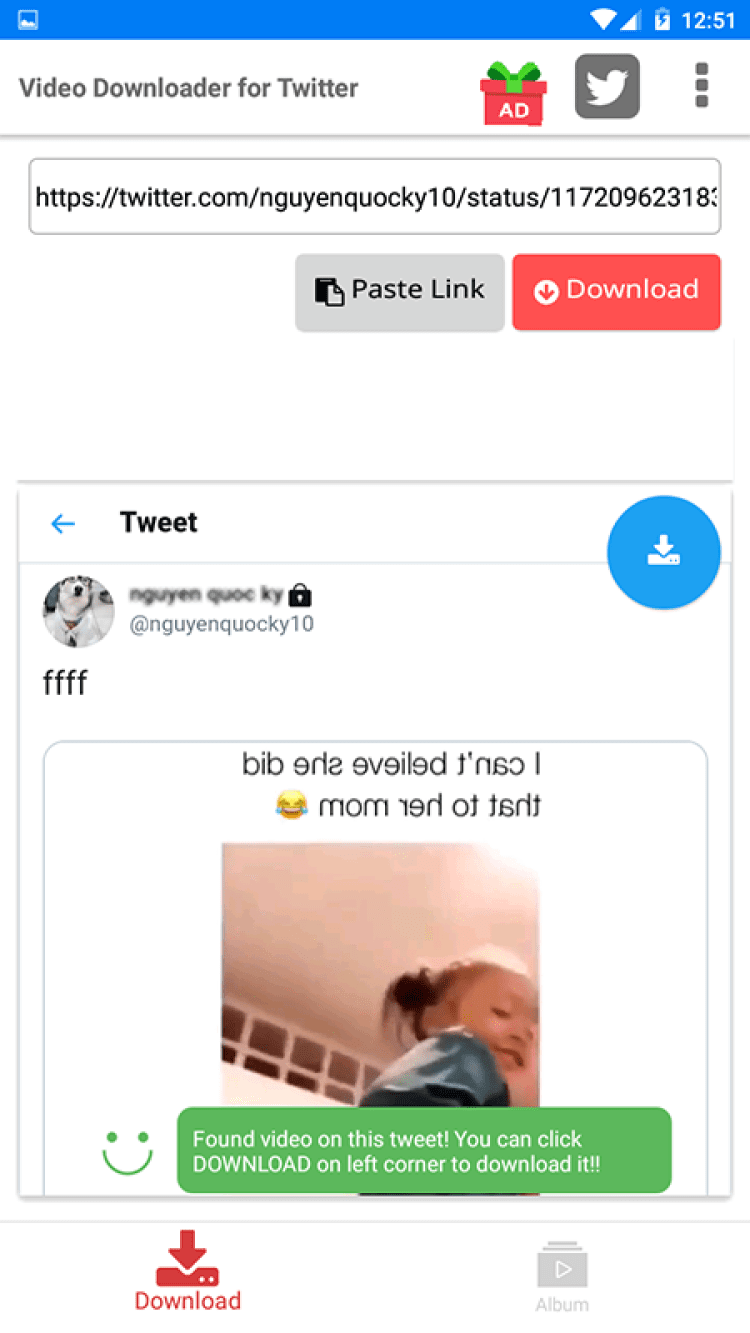
Task: Tap the tweet URL text field
Action: pos(375,197)
